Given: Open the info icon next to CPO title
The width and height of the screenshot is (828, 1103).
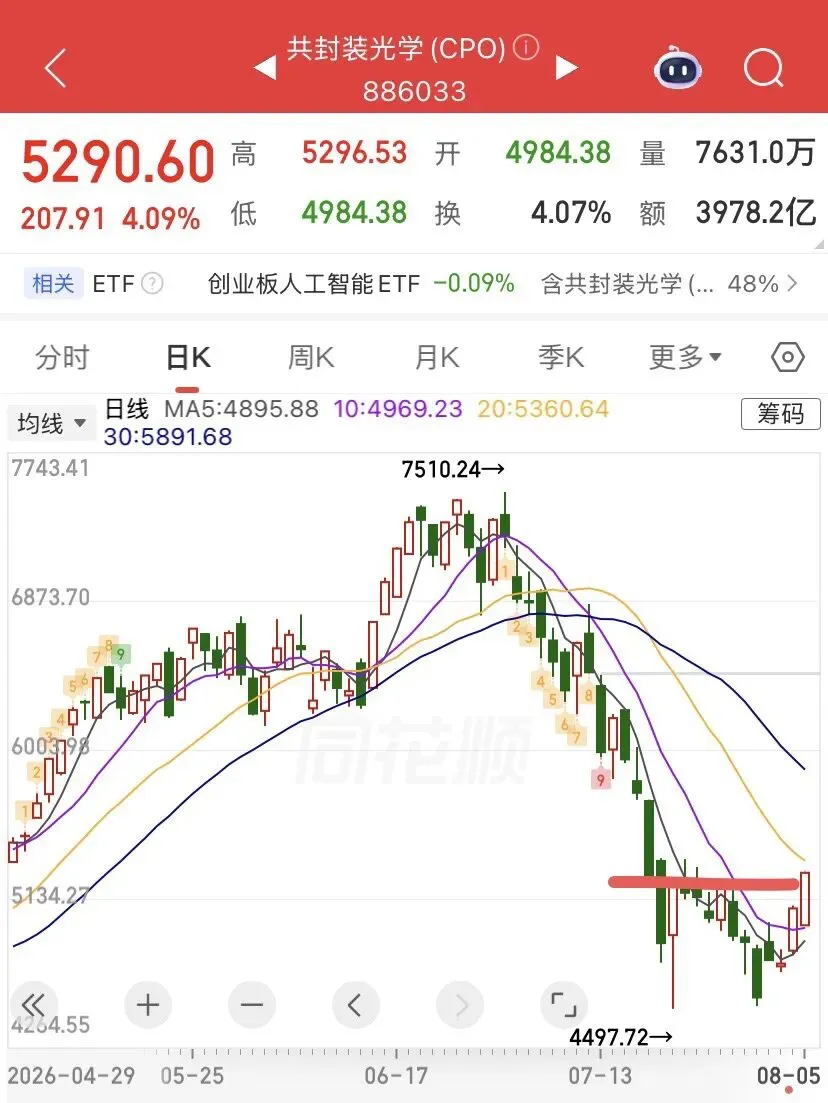Looking at the screenshot, I should (x=526, y=47).
